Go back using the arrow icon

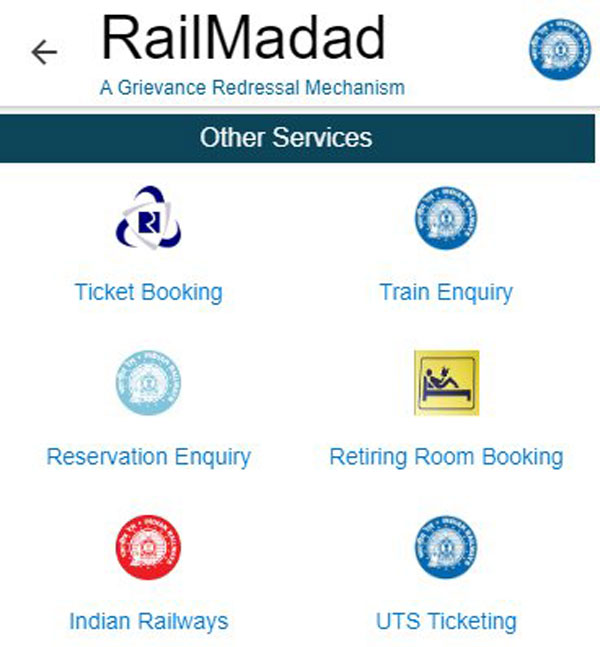tap(45, 52)
